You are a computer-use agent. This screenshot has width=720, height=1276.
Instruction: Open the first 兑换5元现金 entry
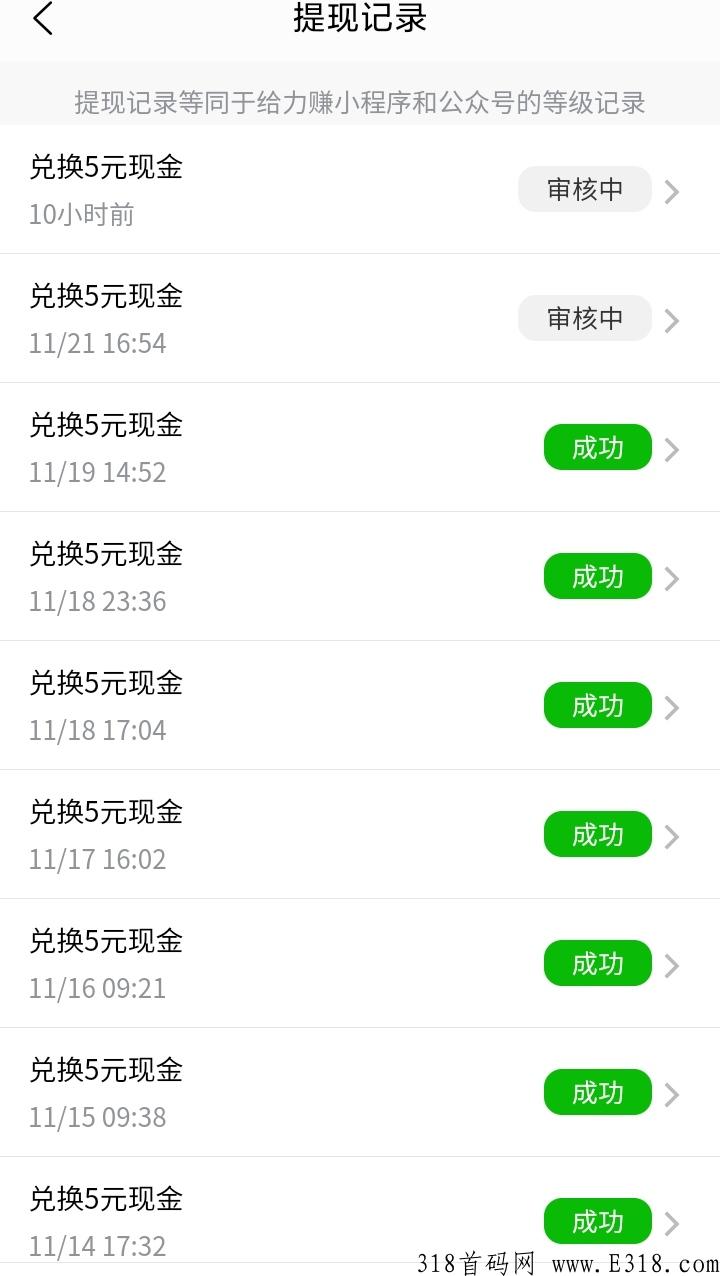(106, 168)
